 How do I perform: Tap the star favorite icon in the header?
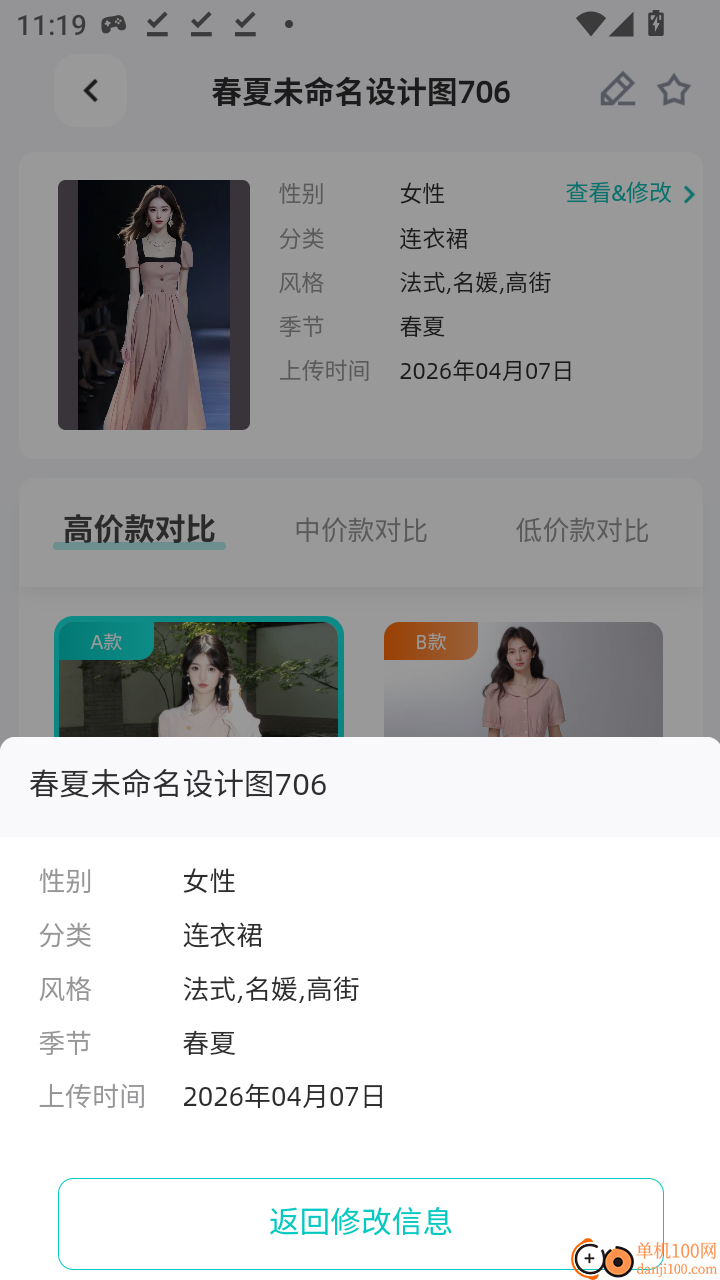point(674,90)
